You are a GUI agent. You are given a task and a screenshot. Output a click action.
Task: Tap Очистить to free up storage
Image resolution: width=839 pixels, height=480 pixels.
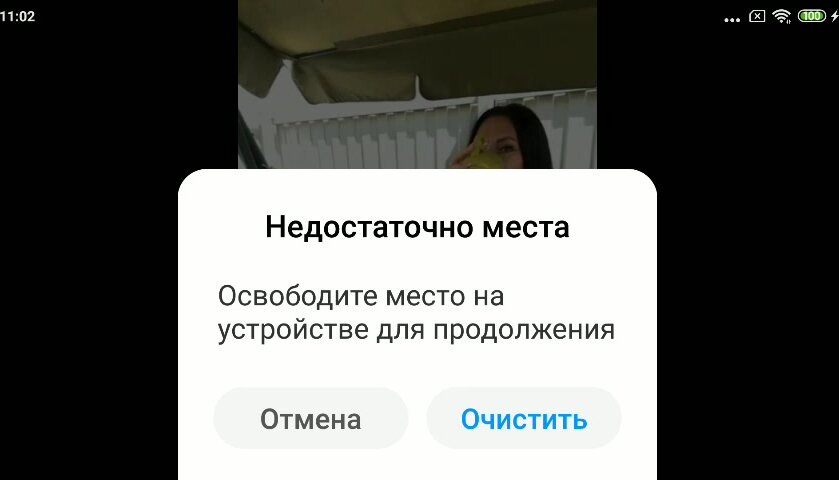pos(524,419)
